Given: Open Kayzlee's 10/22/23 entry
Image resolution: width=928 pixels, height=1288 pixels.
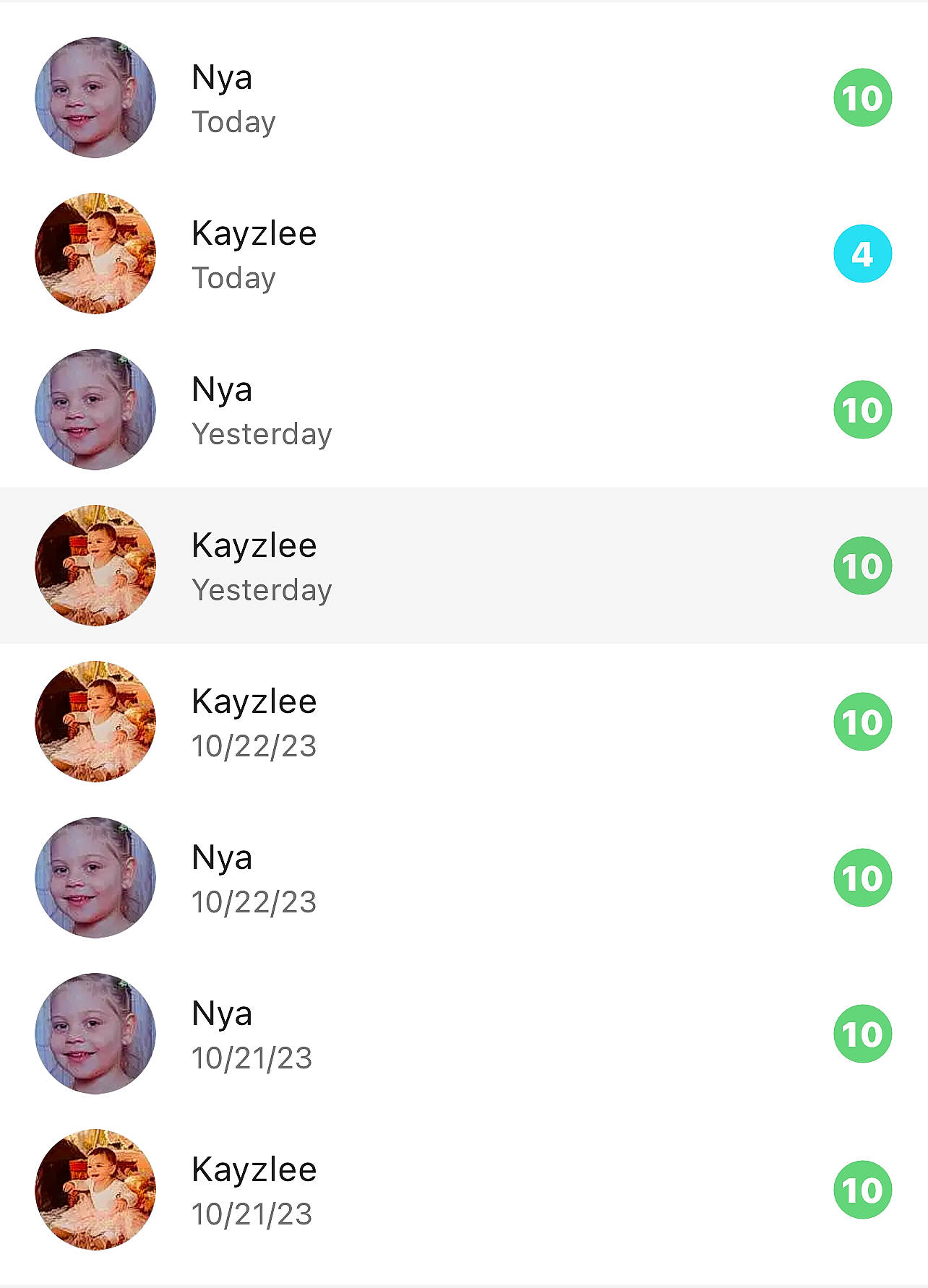Looking at the screenshot, I should [x=463, y=722].
